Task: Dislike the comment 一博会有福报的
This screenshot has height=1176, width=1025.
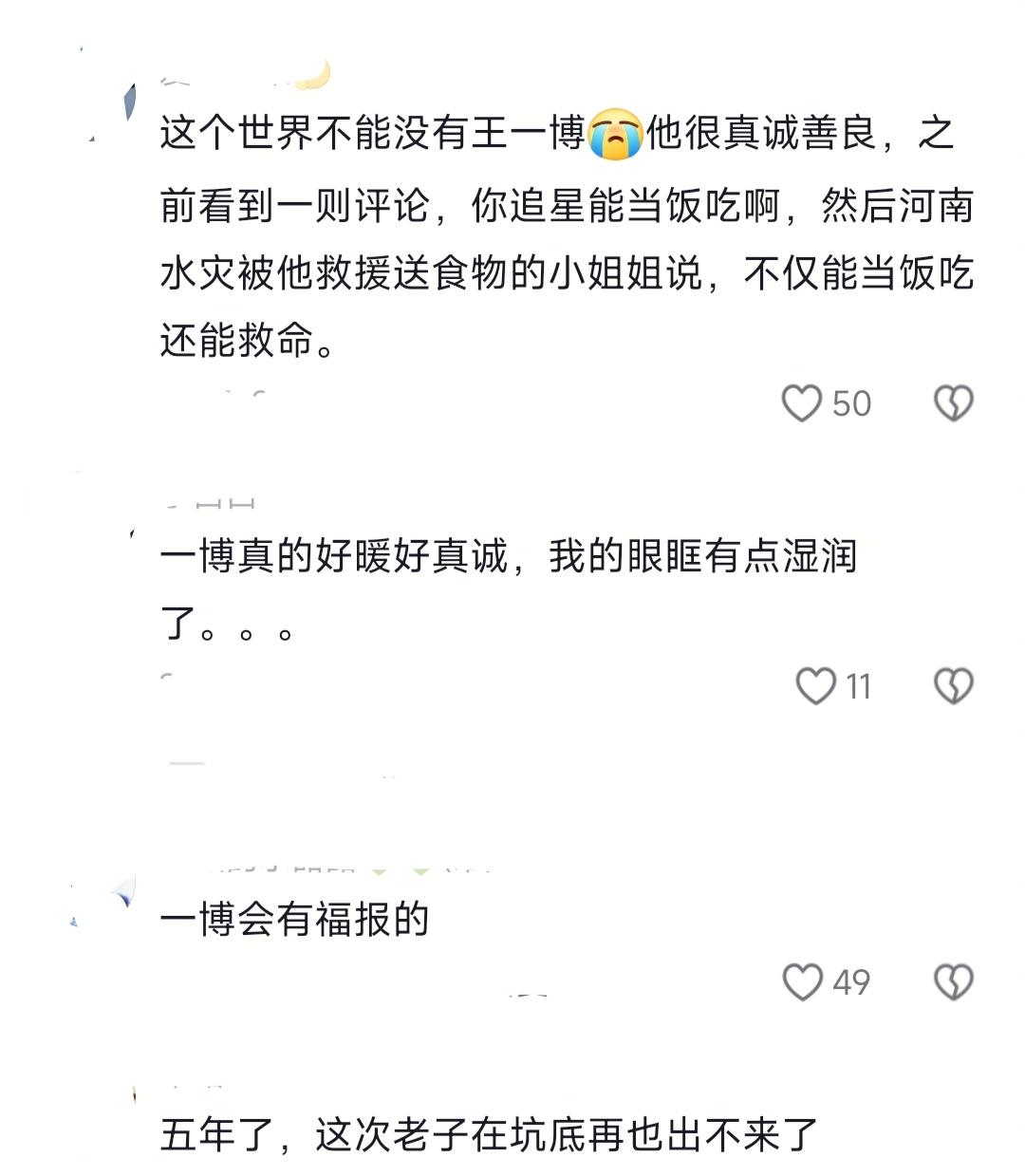Action: tap(953, 981)
